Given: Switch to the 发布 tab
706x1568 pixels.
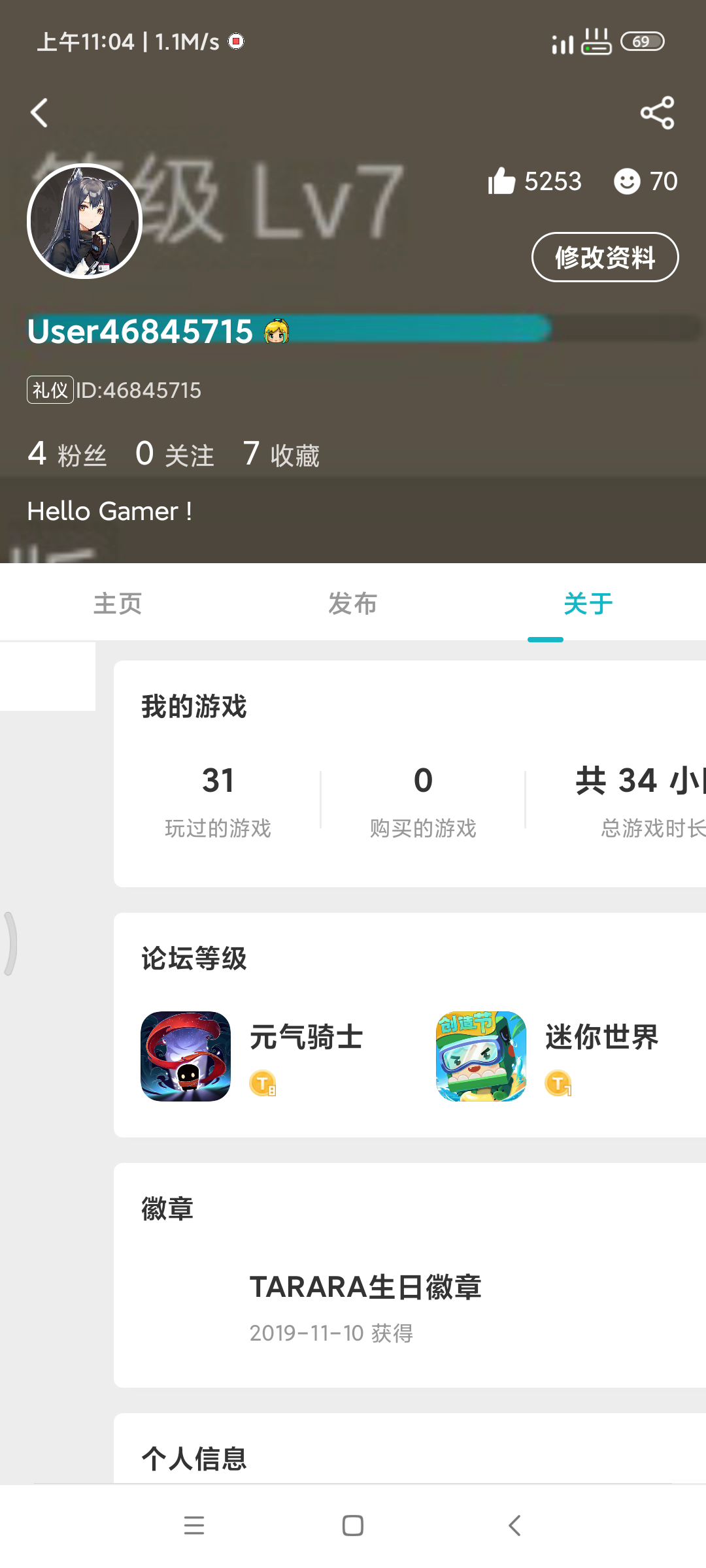Looking at the screenshot, I should click(x=353, y=604).
